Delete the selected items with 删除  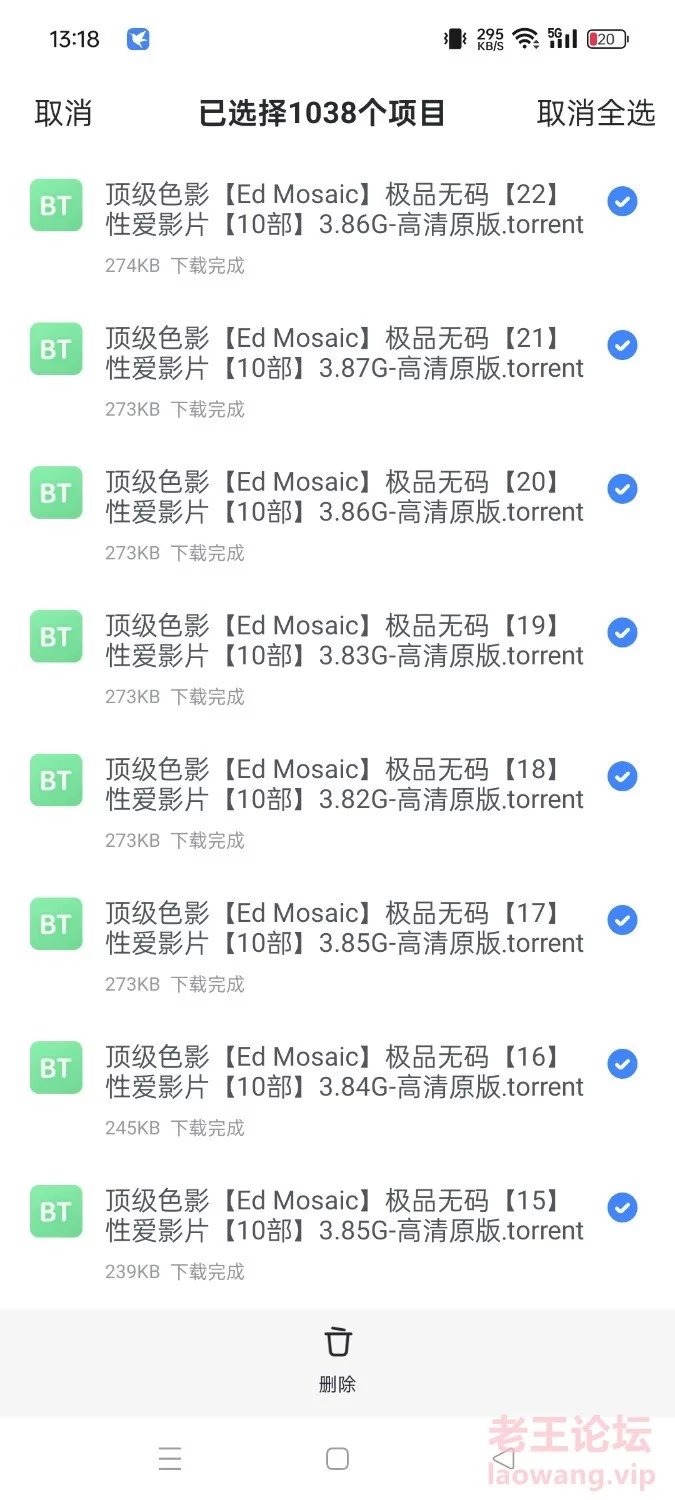point(338,1360)
